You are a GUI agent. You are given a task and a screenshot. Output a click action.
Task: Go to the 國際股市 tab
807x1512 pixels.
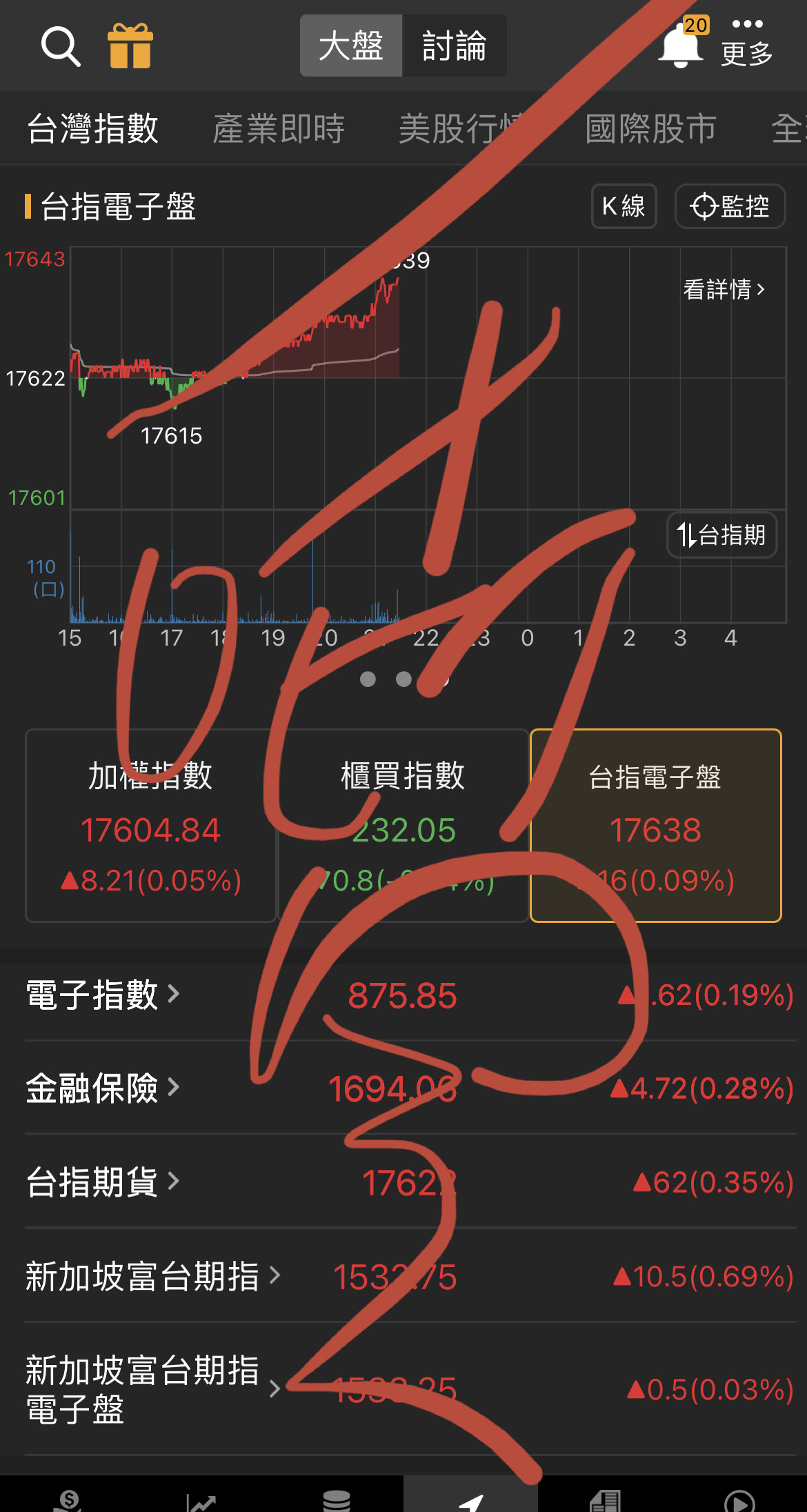click(650, 129)
